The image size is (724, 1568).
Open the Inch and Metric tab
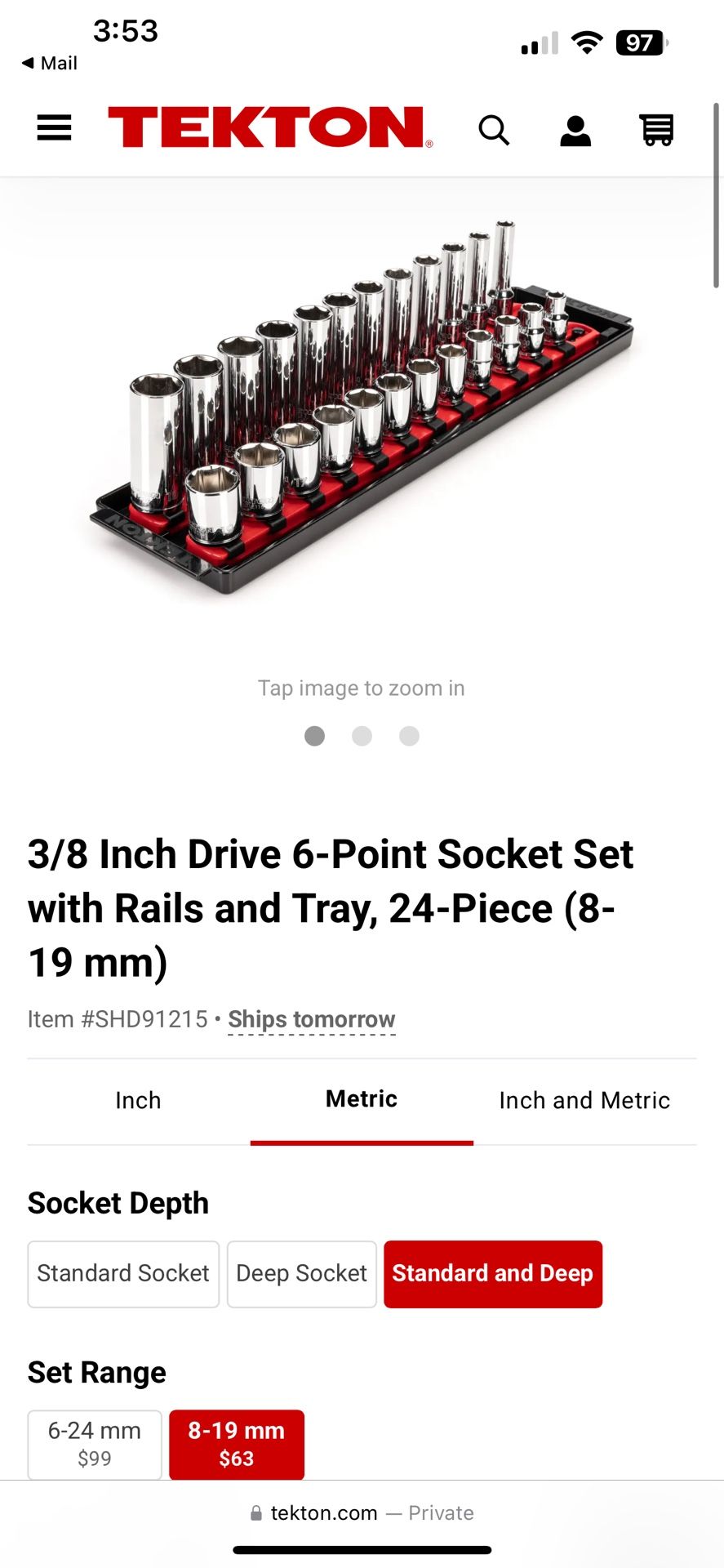pos(584,1100)
